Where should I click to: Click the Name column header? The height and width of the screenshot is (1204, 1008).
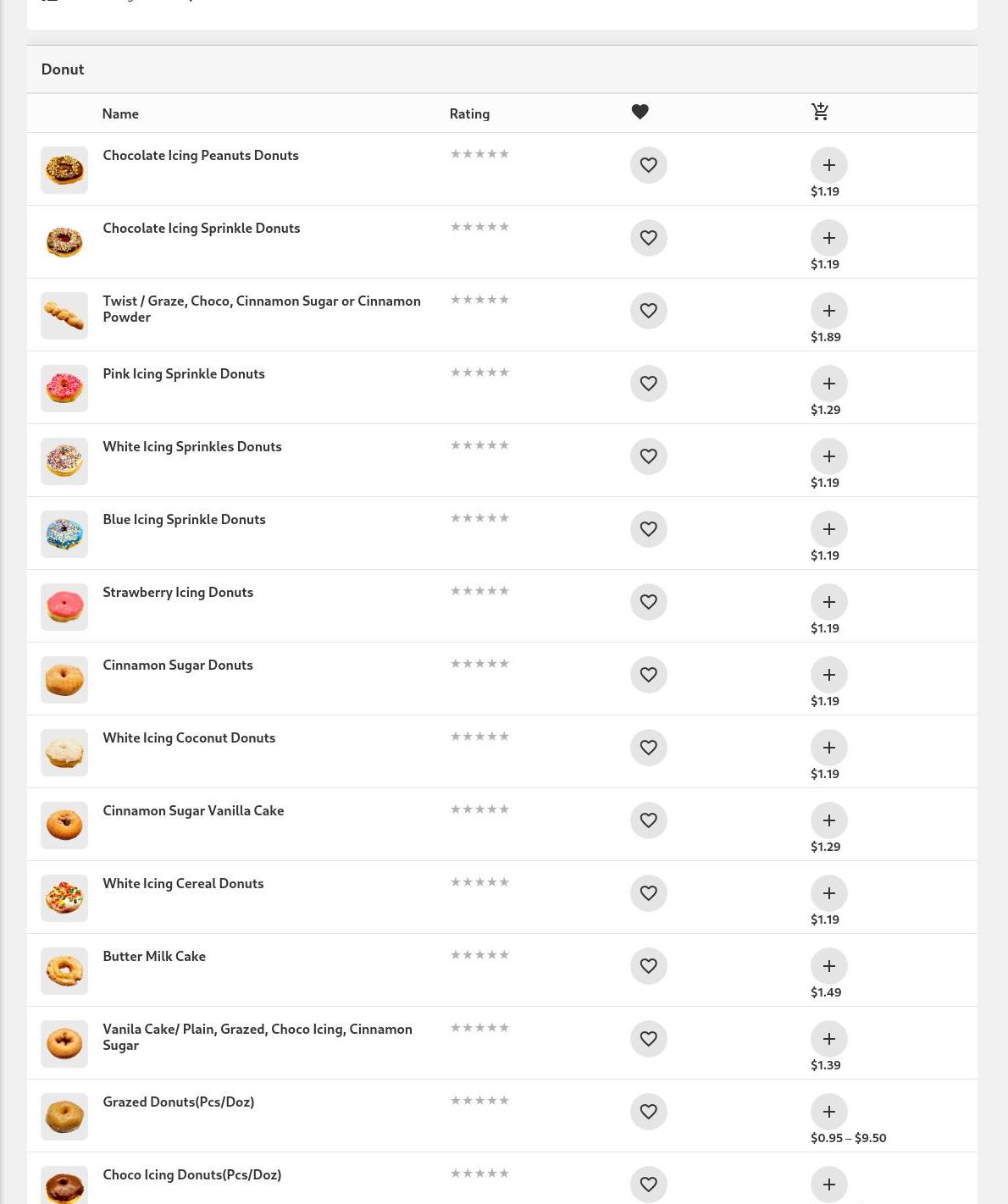pos(120,113)
